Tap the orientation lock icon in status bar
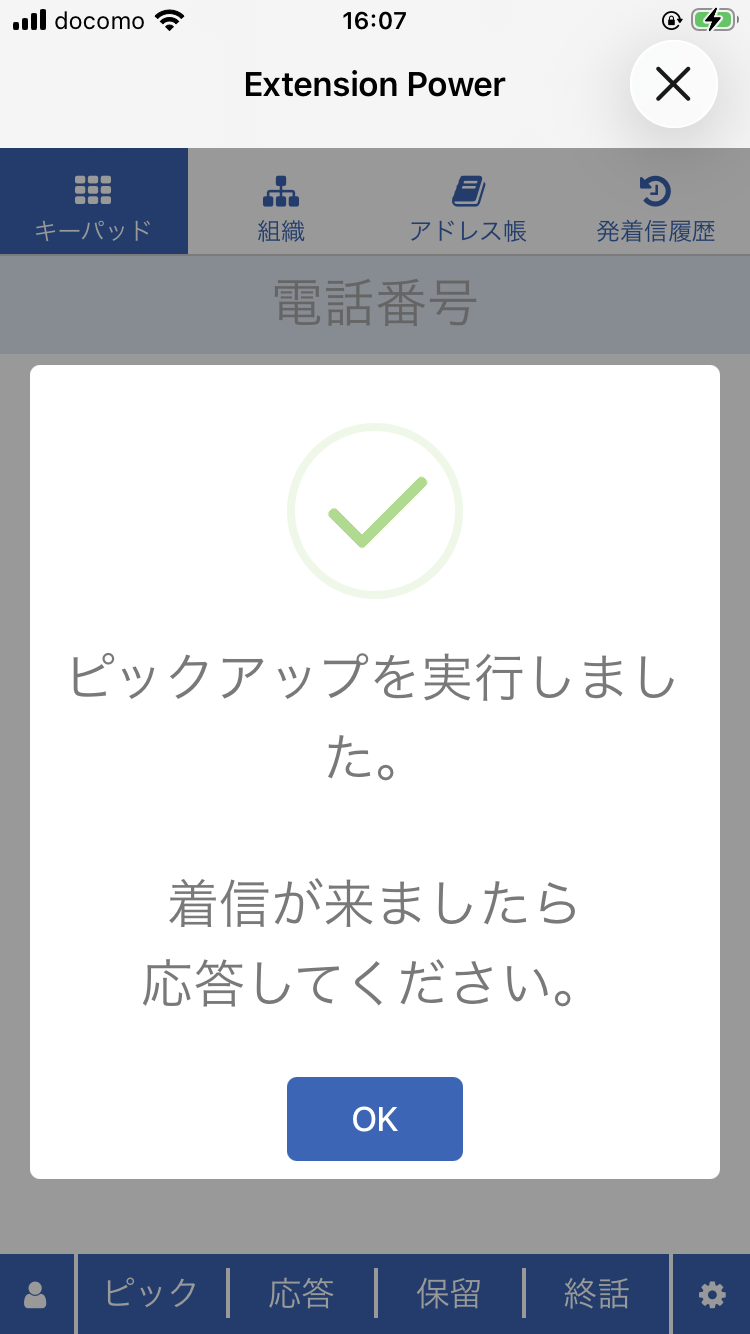The width and height of the screenshot is (750, 1334). pos(672,19)
